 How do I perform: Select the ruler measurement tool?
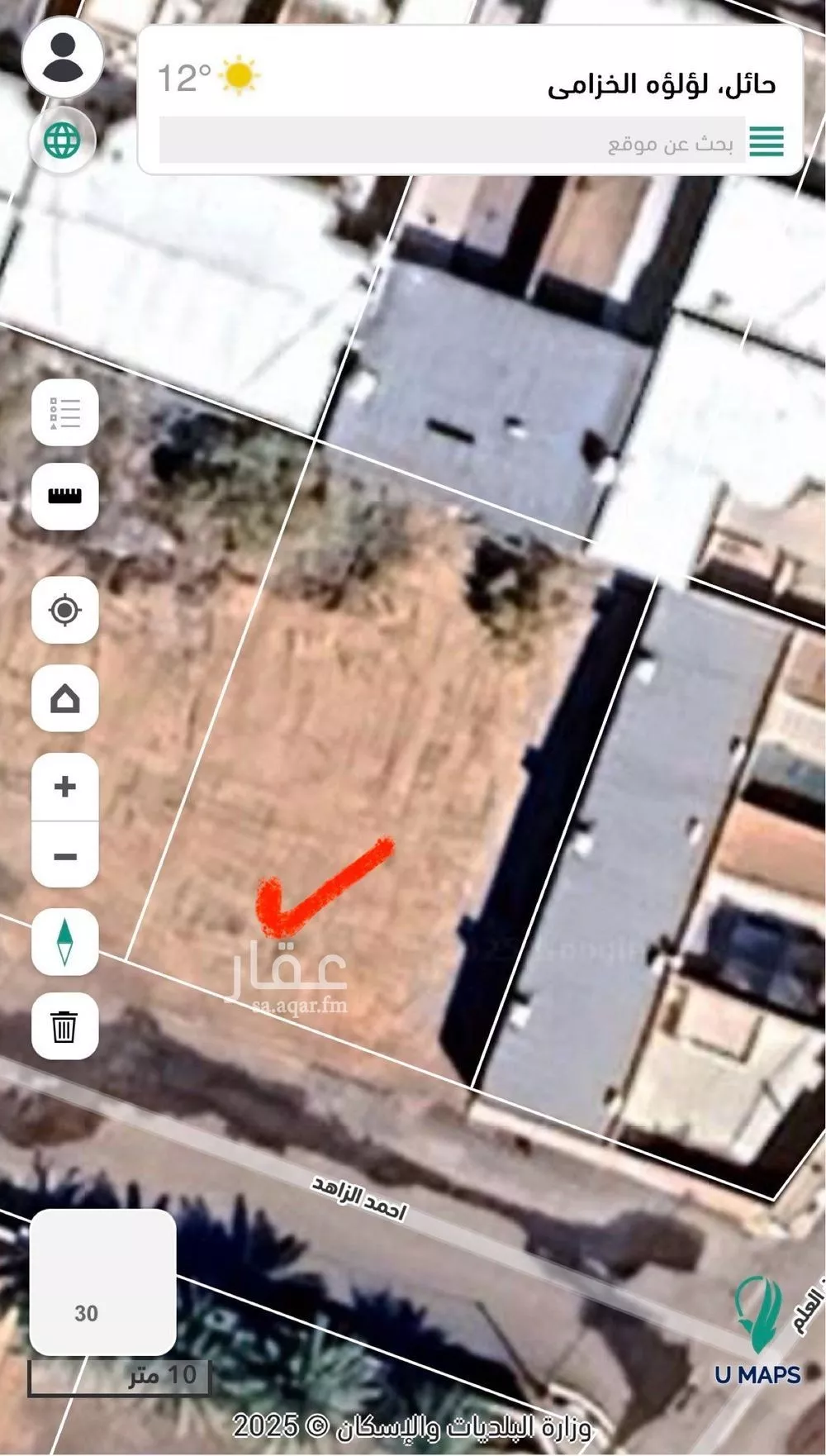(65, 496)
